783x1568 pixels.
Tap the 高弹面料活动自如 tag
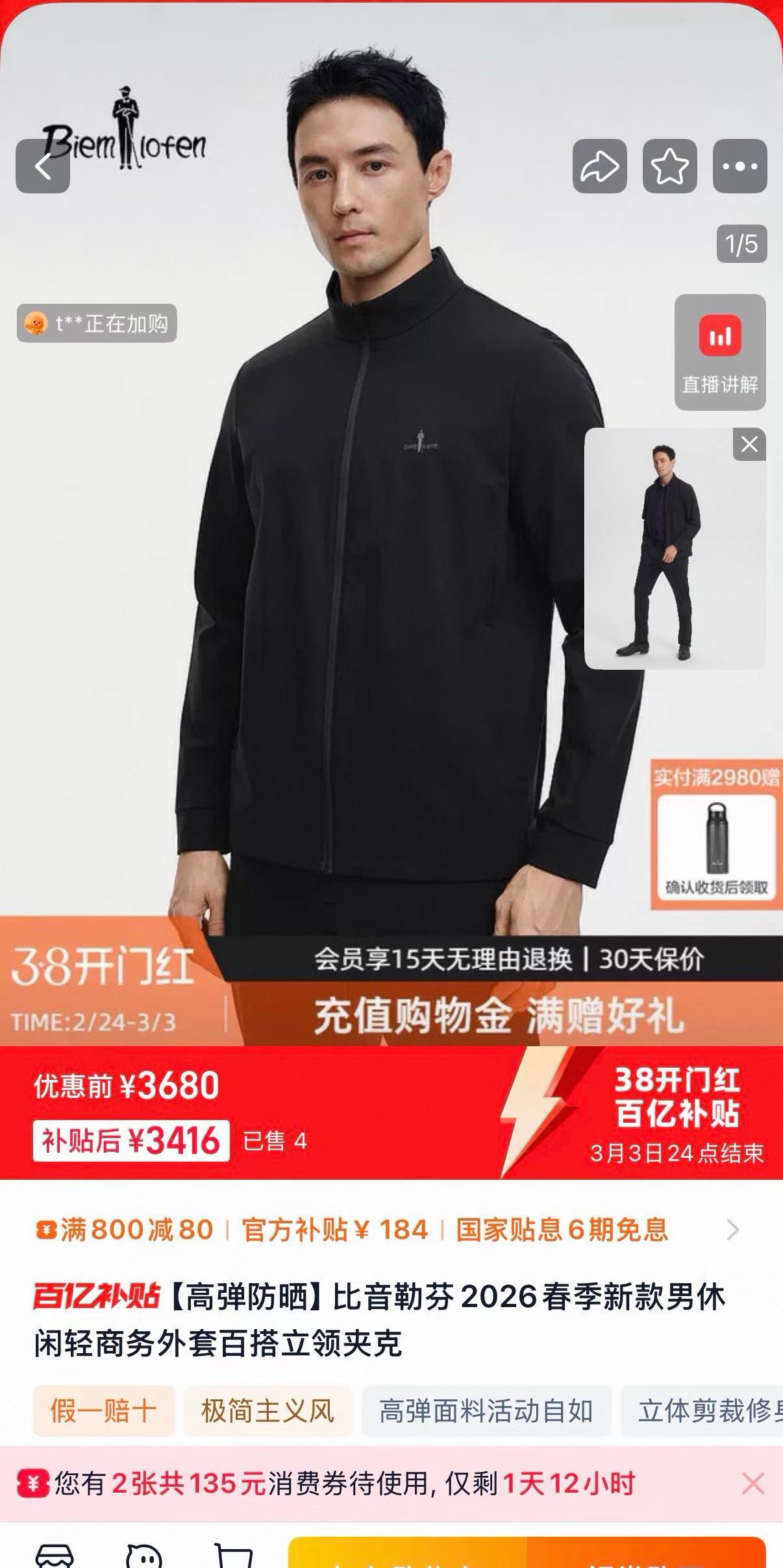click(x=486, y=1411)
